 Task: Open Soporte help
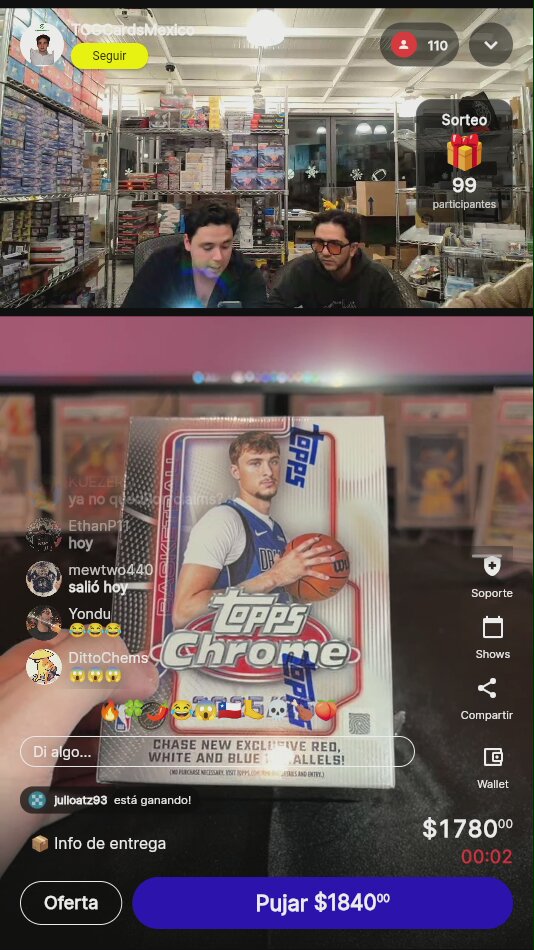click(x=492, y=577)
